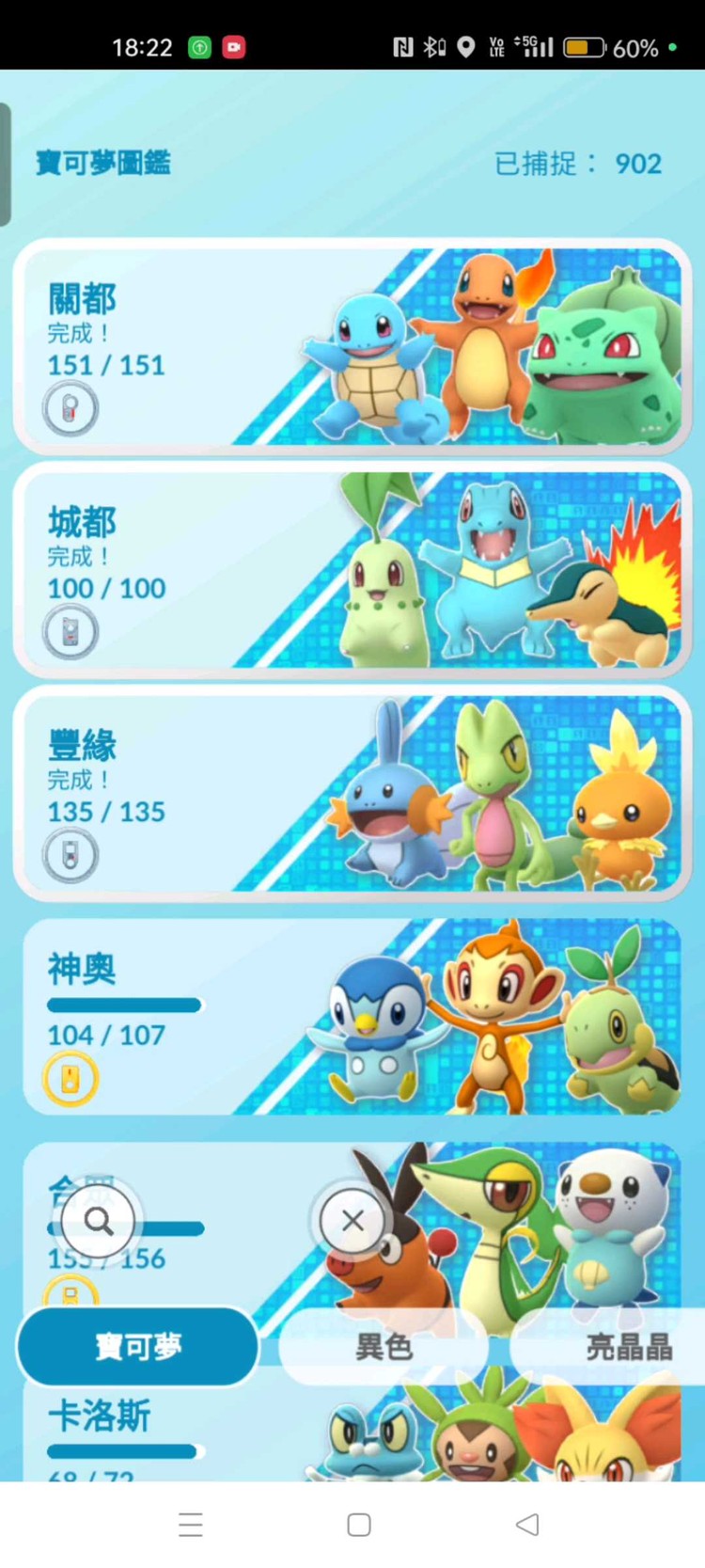Viewport: 705px width, 1568px height.
Task: Open the 豐緣 (Hoenn) region Pokédex card
Action: pos(352,793)
